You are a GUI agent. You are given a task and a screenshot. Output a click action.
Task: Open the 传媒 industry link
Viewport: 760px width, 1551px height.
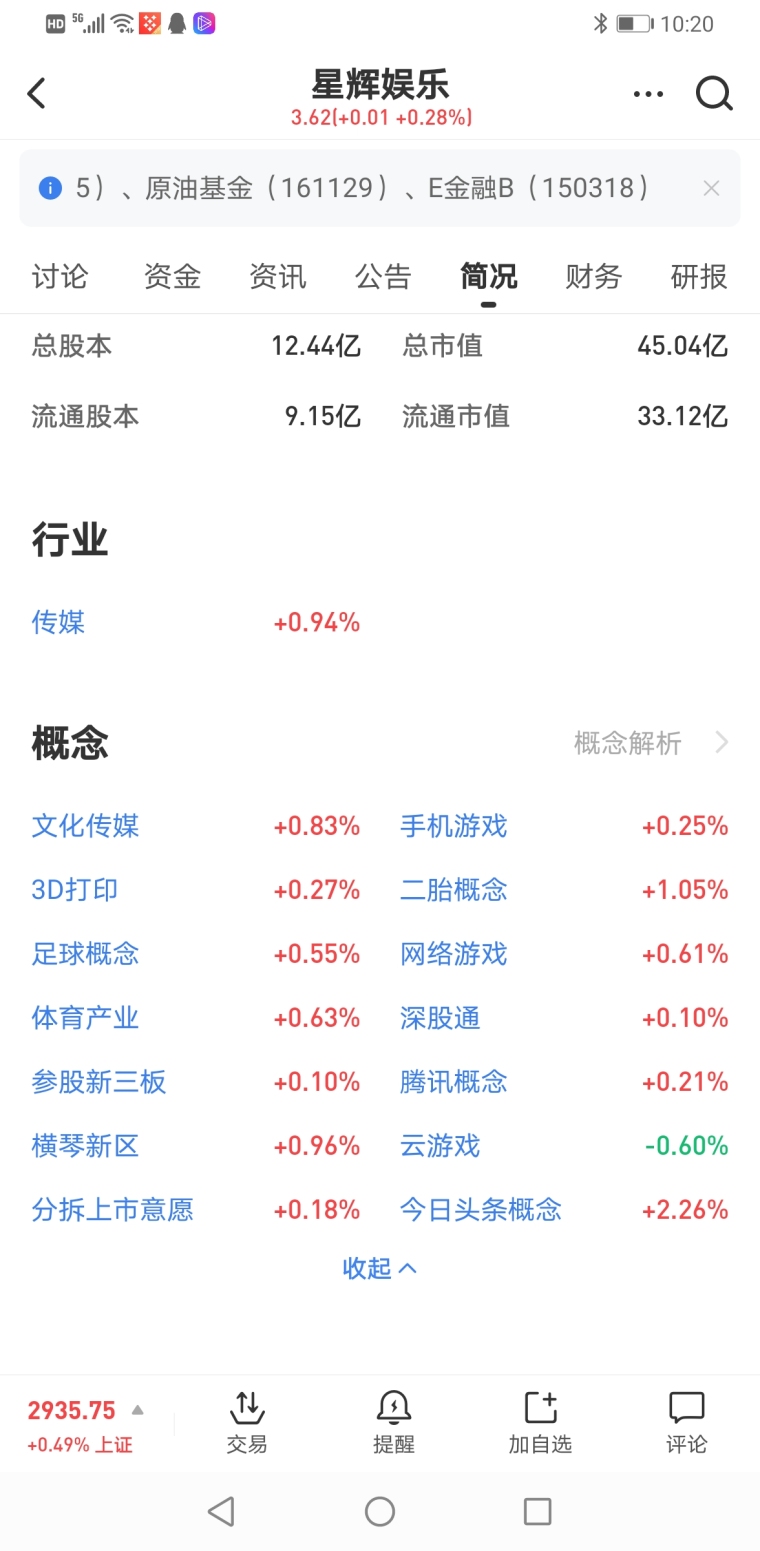point(58,622)
